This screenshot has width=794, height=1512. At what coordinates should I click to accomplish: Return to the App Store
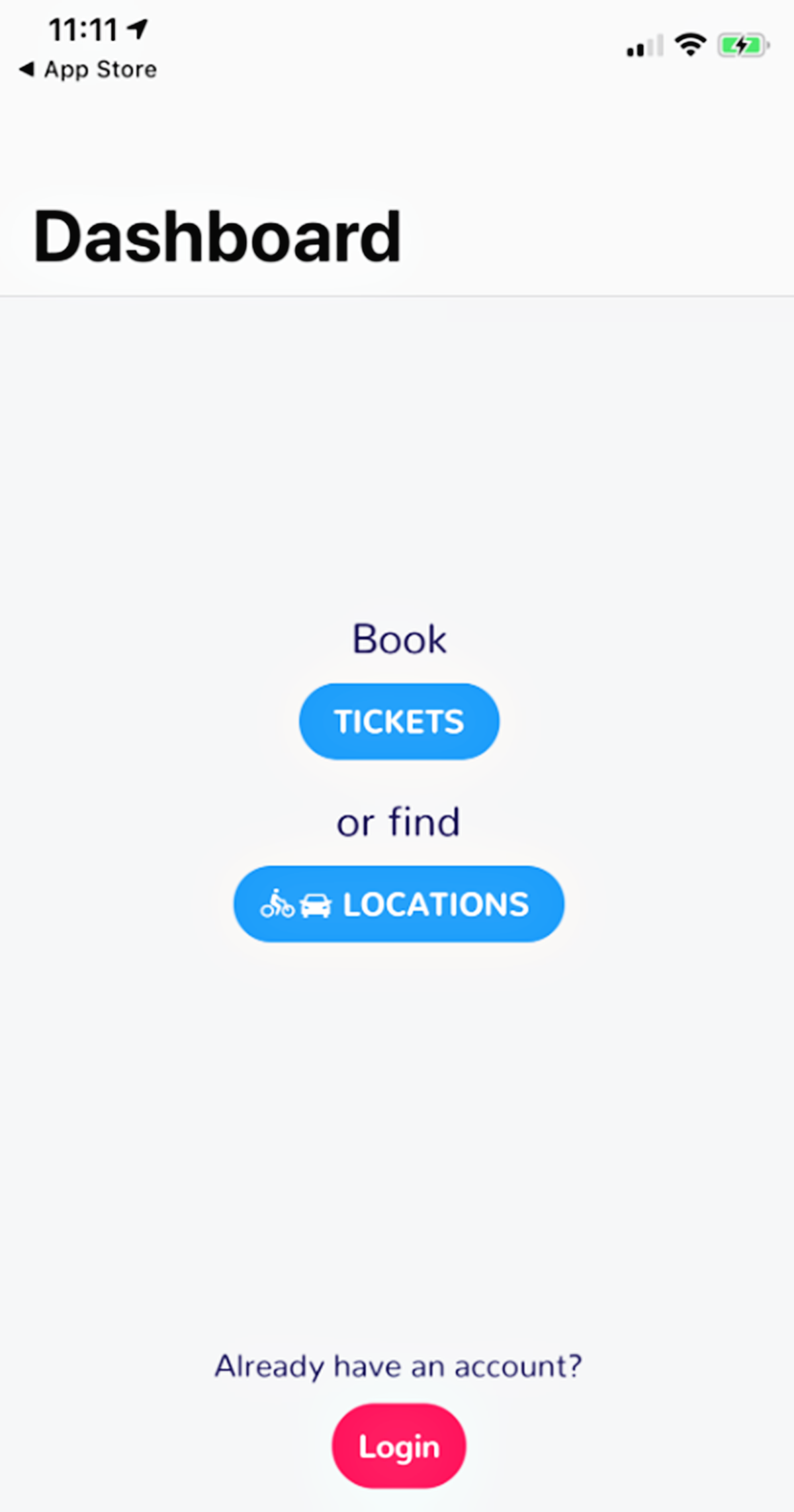click(x=89, y=69)
